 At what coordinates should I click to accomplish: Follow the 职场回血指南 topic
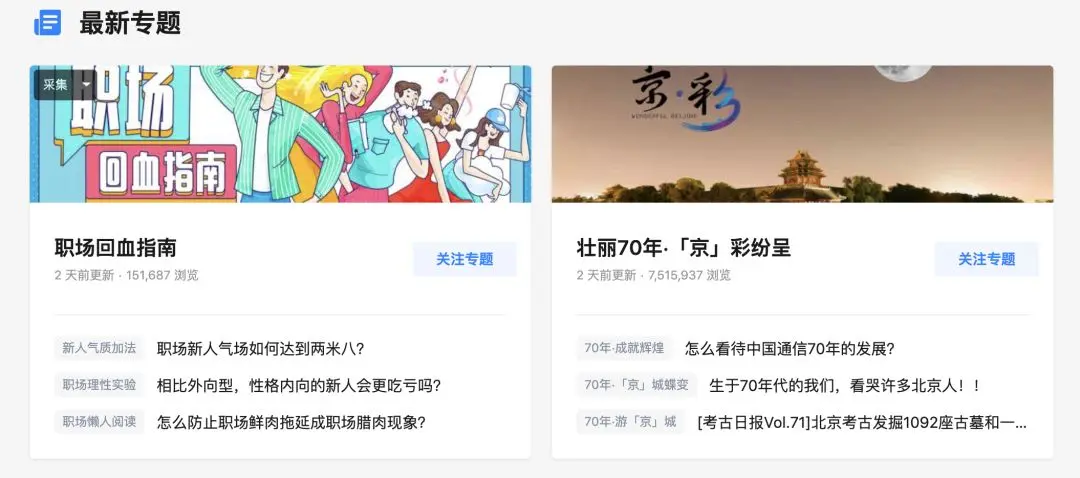click(x=464, y=259)
